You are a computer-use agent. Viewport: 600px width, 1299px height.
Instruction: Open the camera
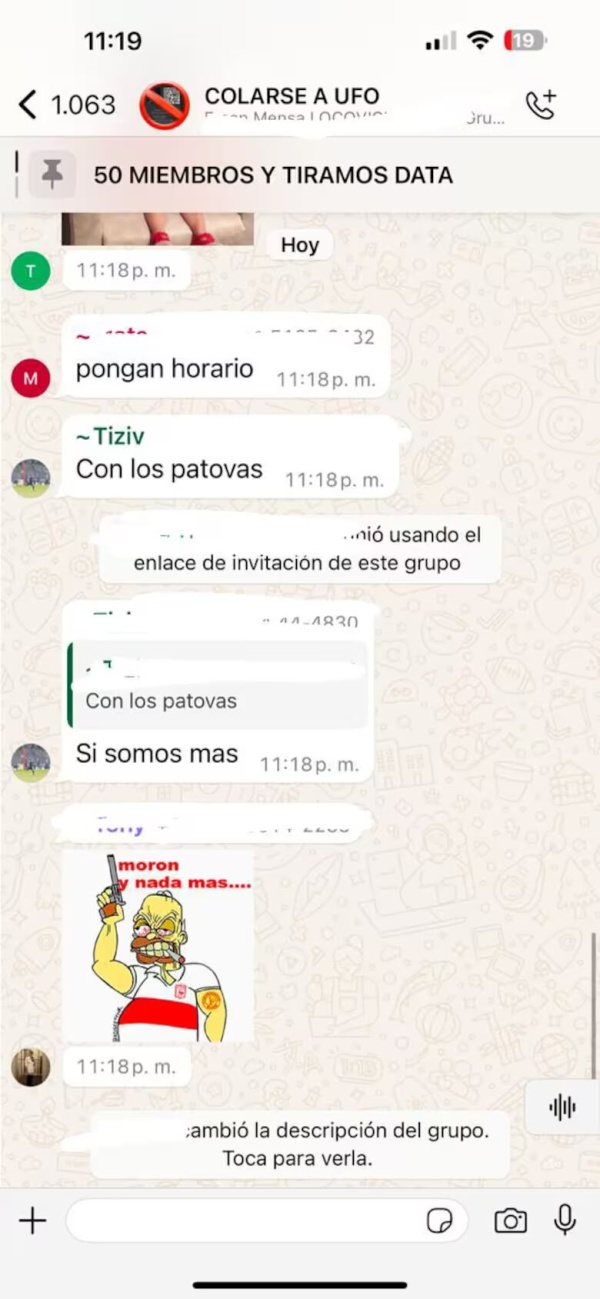pos(510,1220)
